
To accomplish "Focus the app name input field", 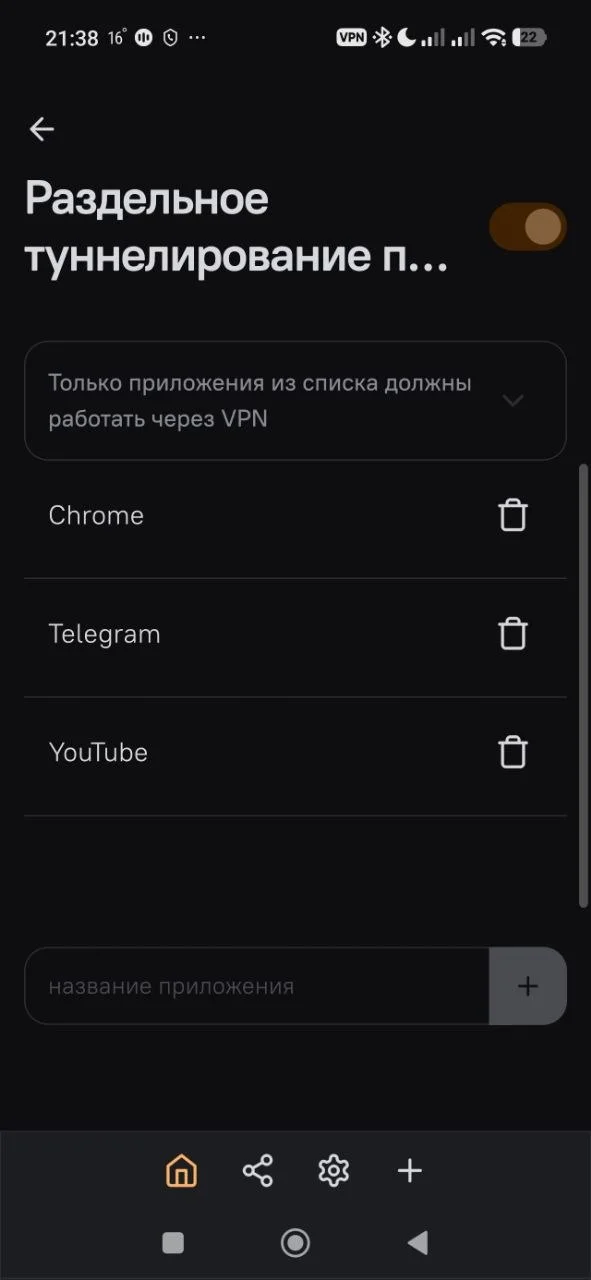I will (x=257, y=986).
